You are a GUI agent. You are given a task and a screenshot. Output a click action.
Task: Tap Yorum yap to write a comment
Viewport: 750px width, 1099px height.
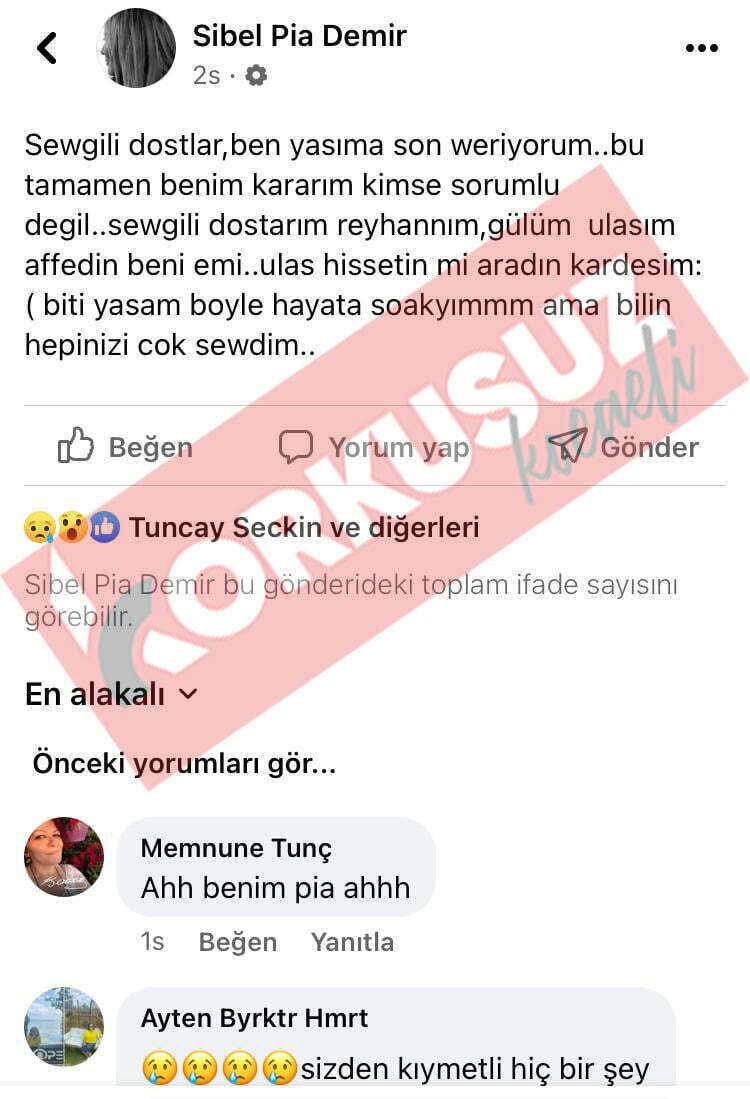pos(374,447)
